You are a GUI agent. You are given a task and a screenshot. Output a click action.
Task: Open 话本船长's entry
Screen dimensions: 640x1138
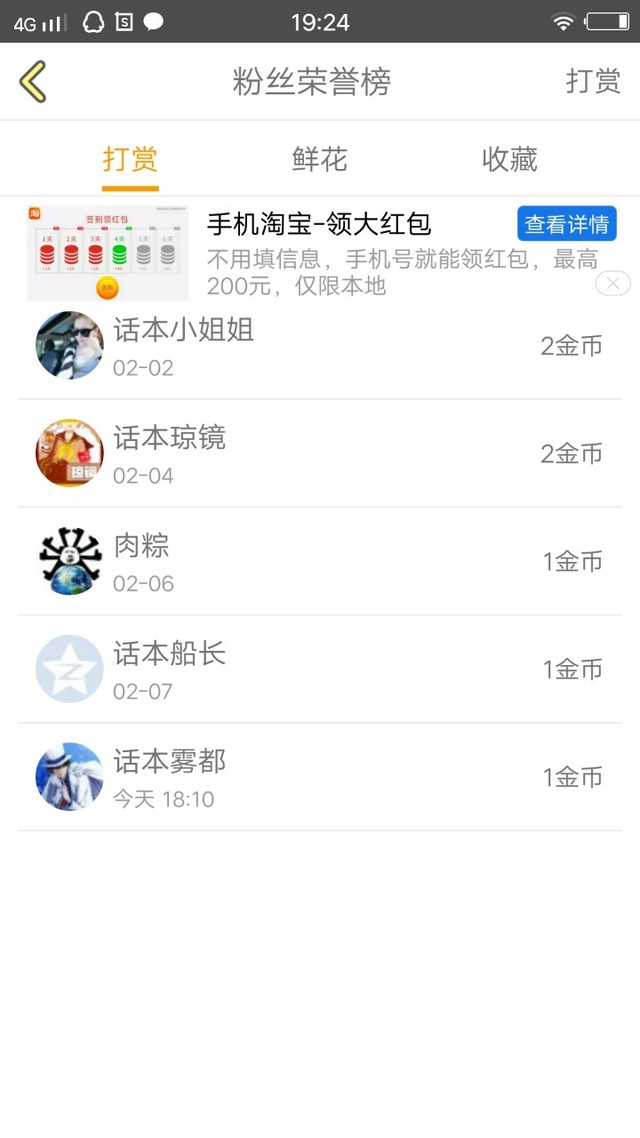click(319, 670)
